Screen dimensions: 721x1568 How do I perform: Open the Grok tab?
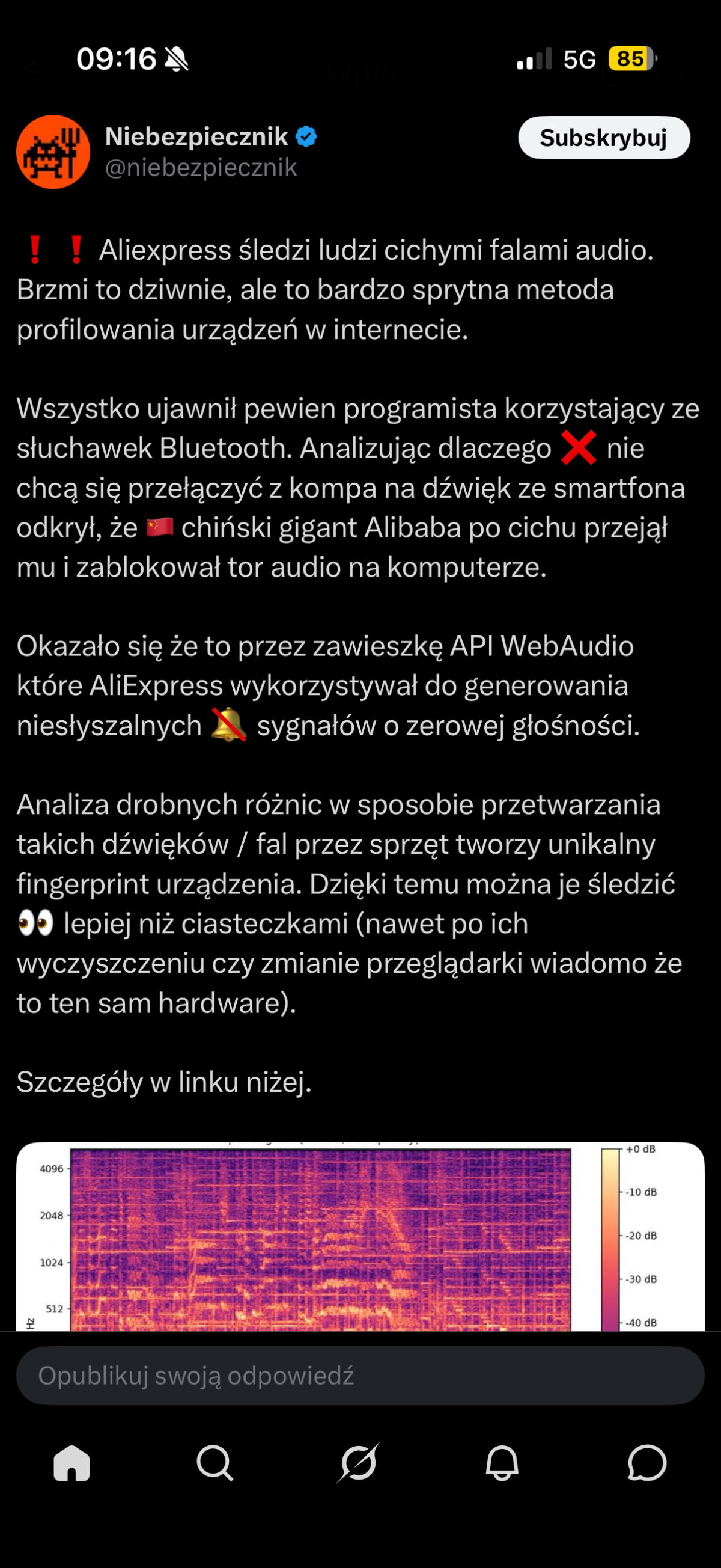point(358,1463)
